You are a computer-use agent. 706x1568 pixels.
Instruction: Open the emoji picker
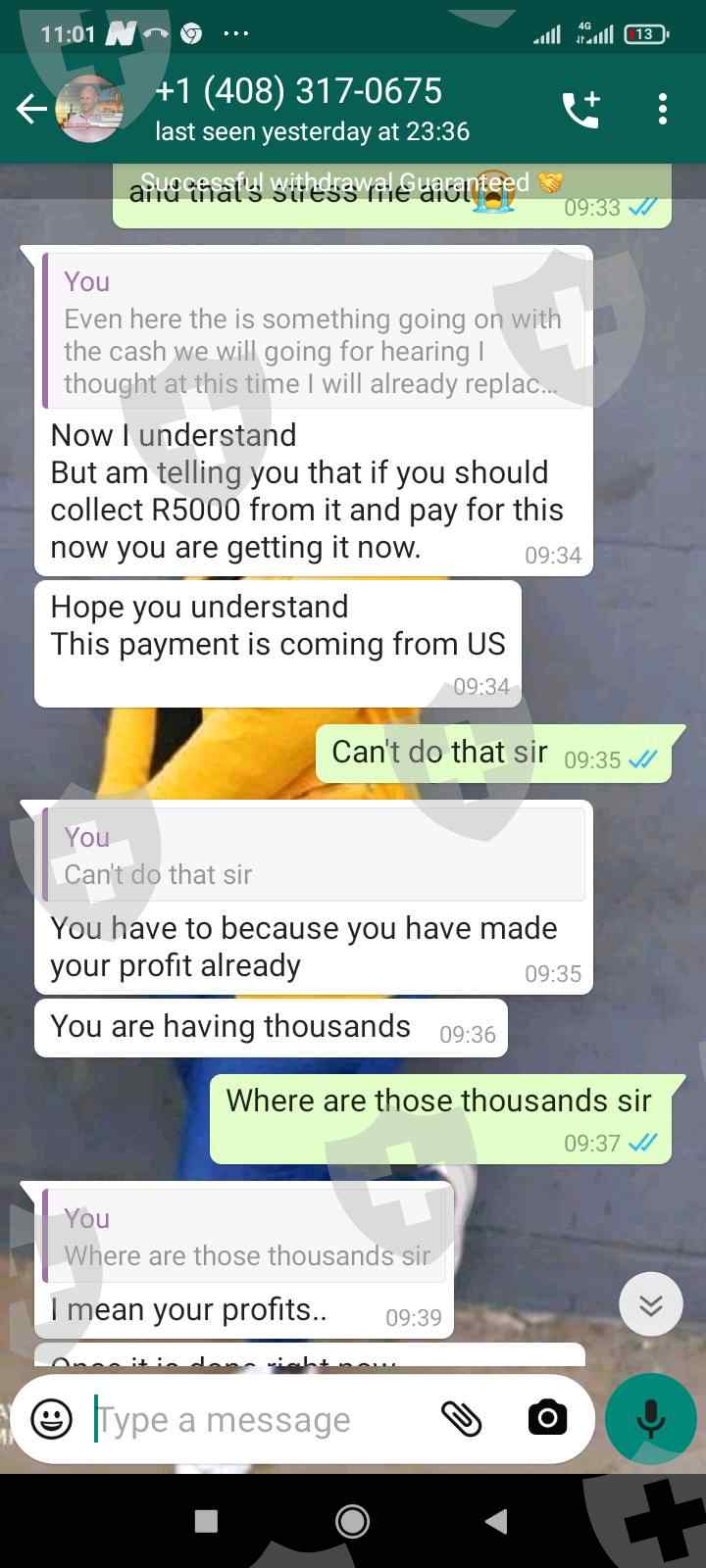(x=52, y=1419)
